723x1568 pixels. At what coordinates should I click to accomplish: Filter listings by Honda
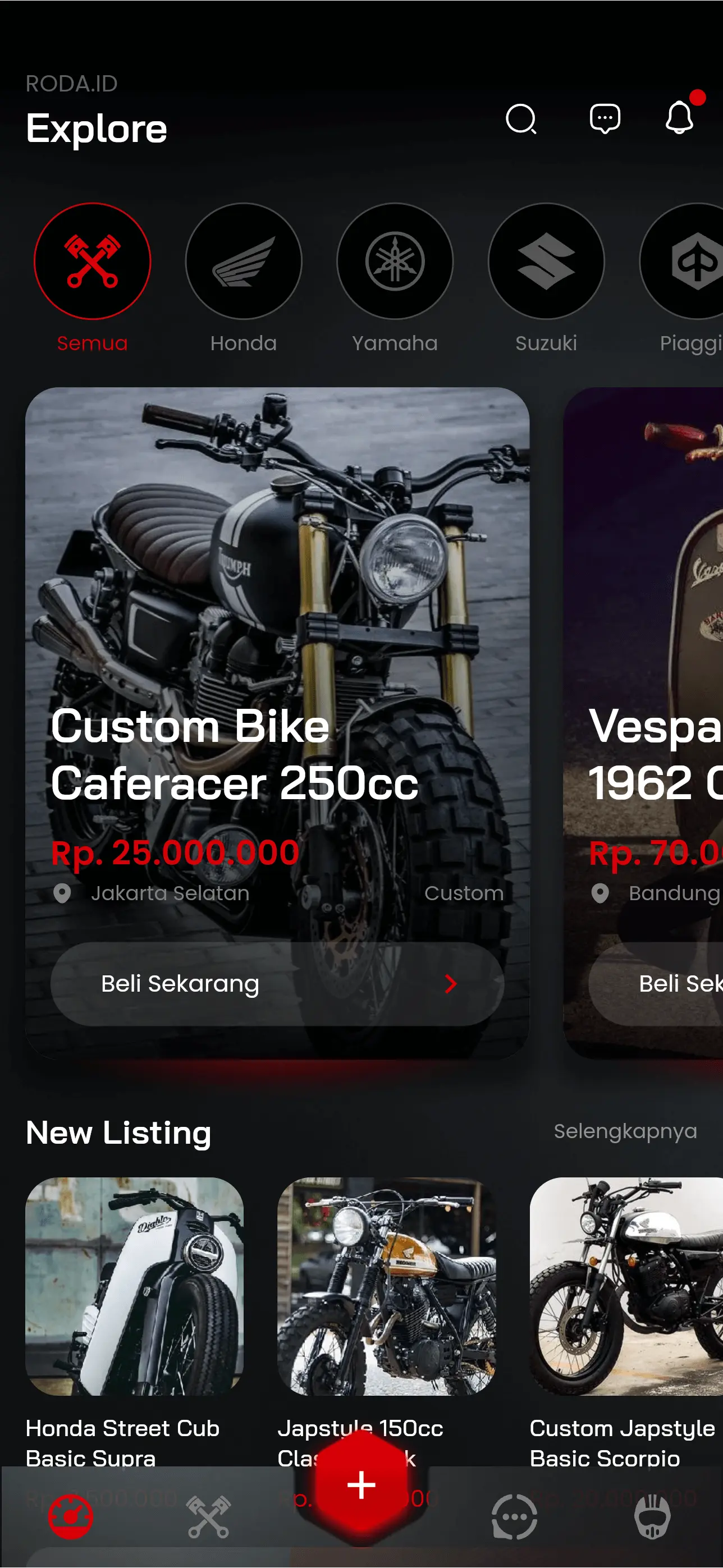click(244, 262)
